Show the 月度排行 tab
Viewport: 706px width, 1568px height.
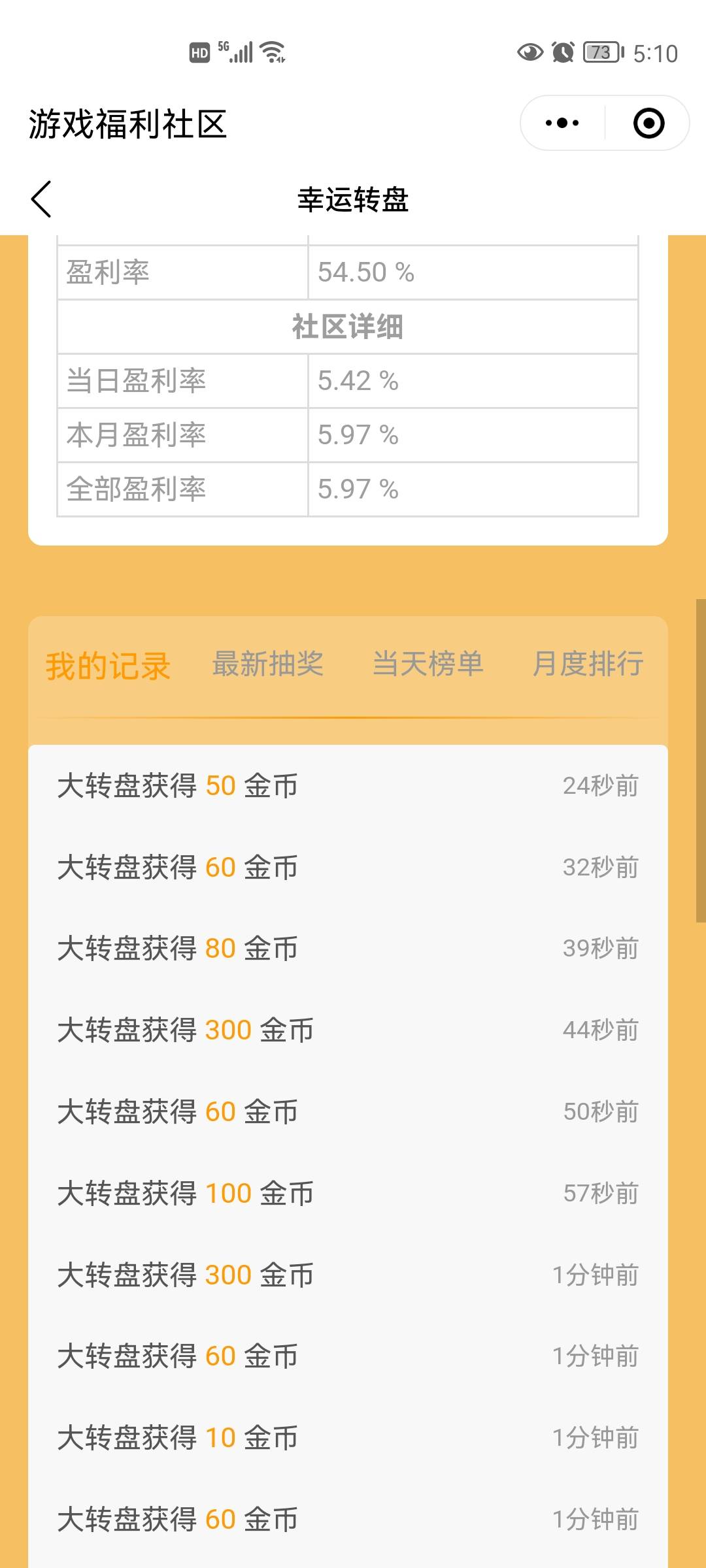(x=588, y=664)
